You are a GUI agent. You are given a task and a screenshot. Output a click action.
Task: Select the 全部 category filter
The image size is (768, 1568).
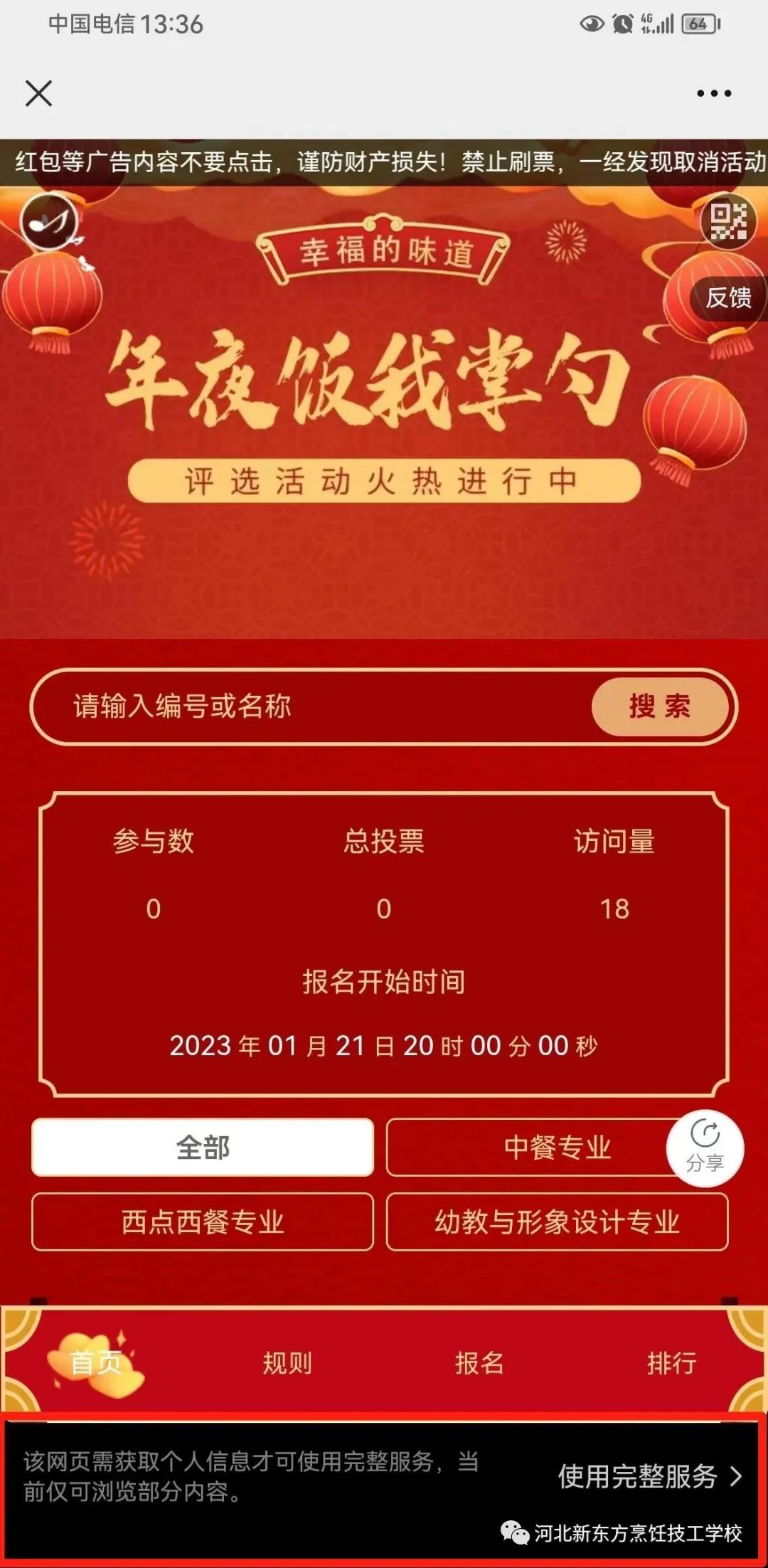point(203,1148)
